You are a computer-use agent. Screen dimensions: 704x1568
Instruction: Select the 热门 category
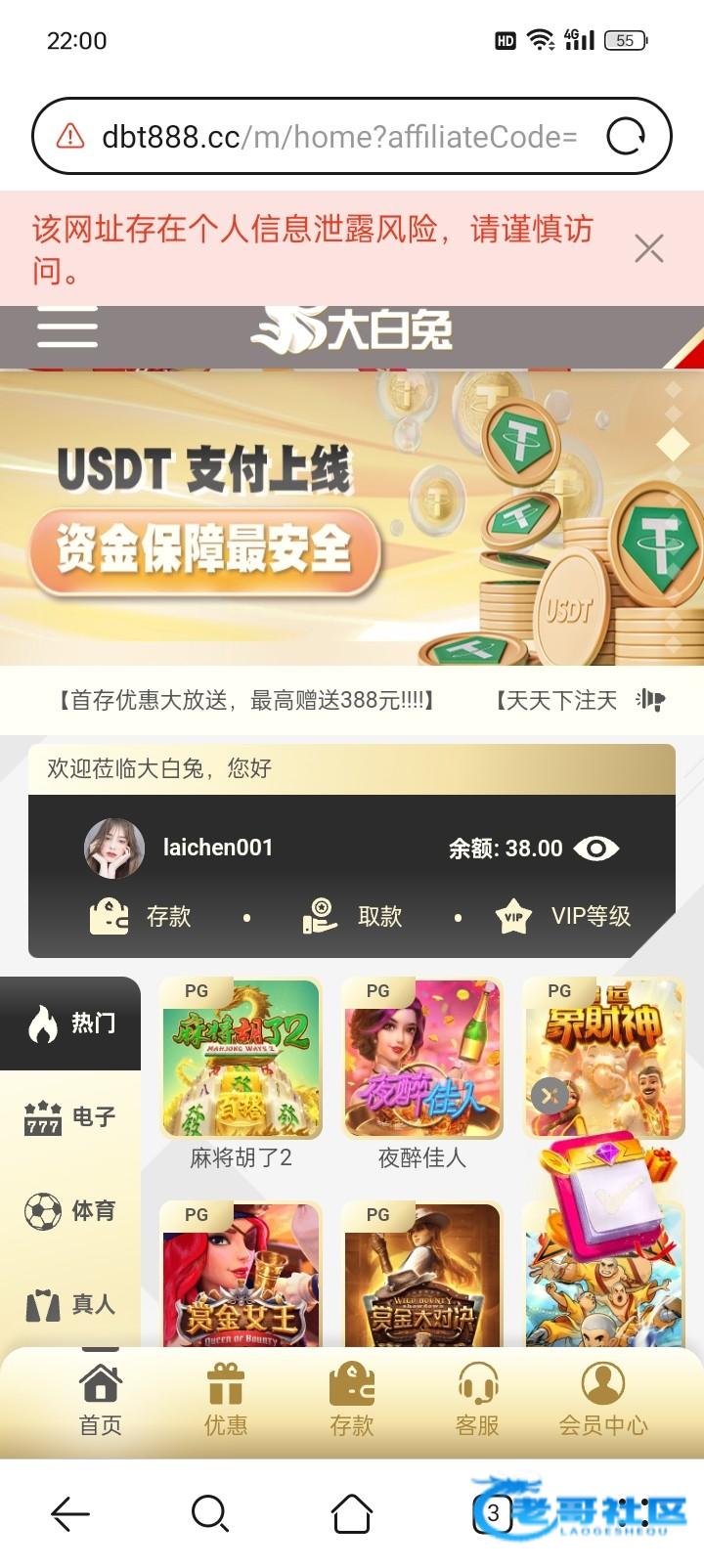70,1024
